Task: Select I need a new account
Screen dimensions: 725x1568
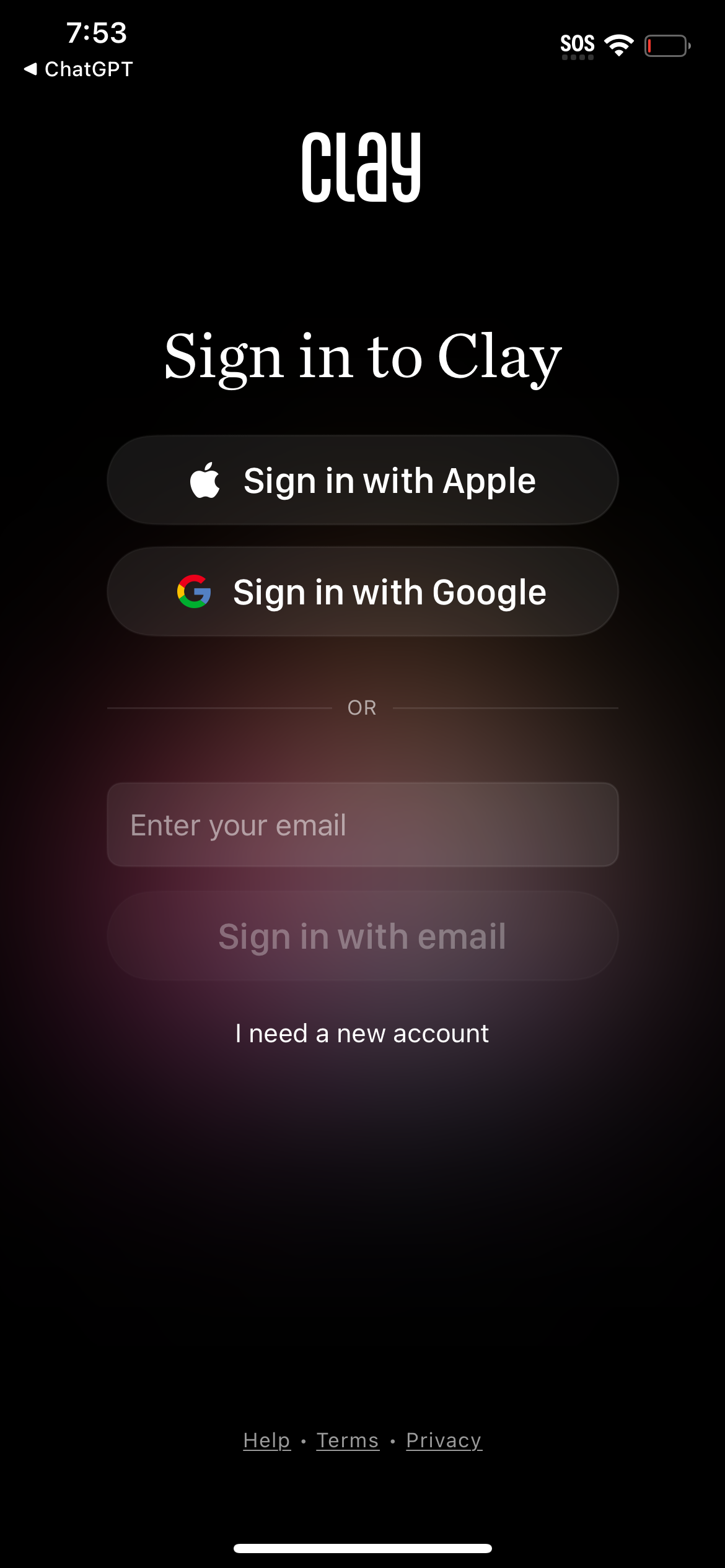Action: click(362, 1034)
